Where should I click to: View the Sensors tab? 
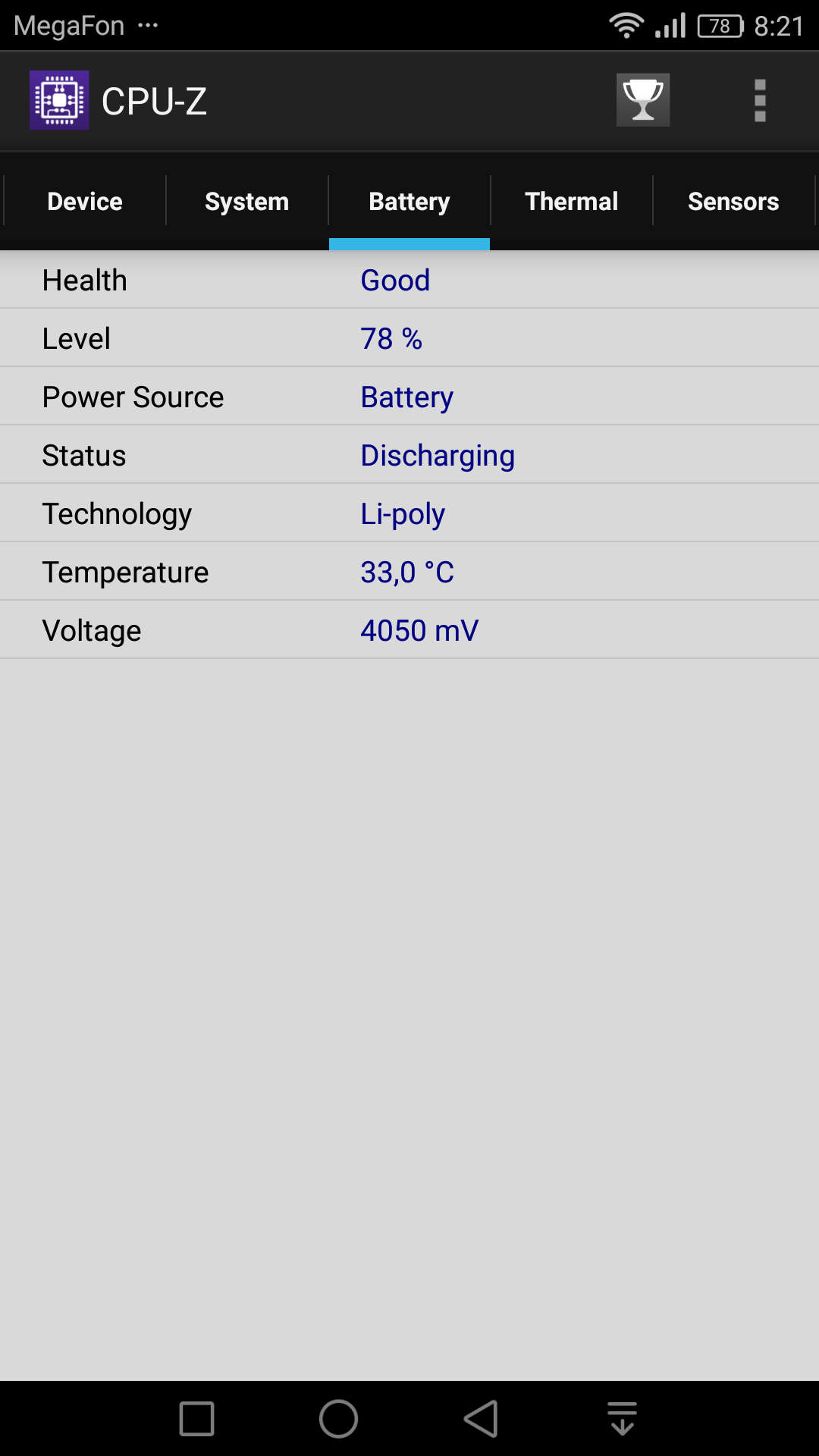click(x=733, y=201)
